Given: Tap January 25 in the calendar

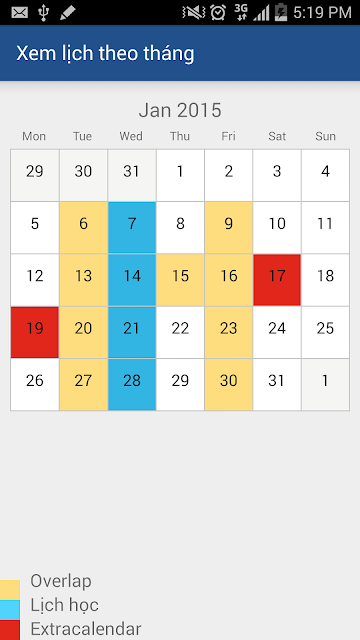Looking at the screenshot, I should [x=325, y=332].
